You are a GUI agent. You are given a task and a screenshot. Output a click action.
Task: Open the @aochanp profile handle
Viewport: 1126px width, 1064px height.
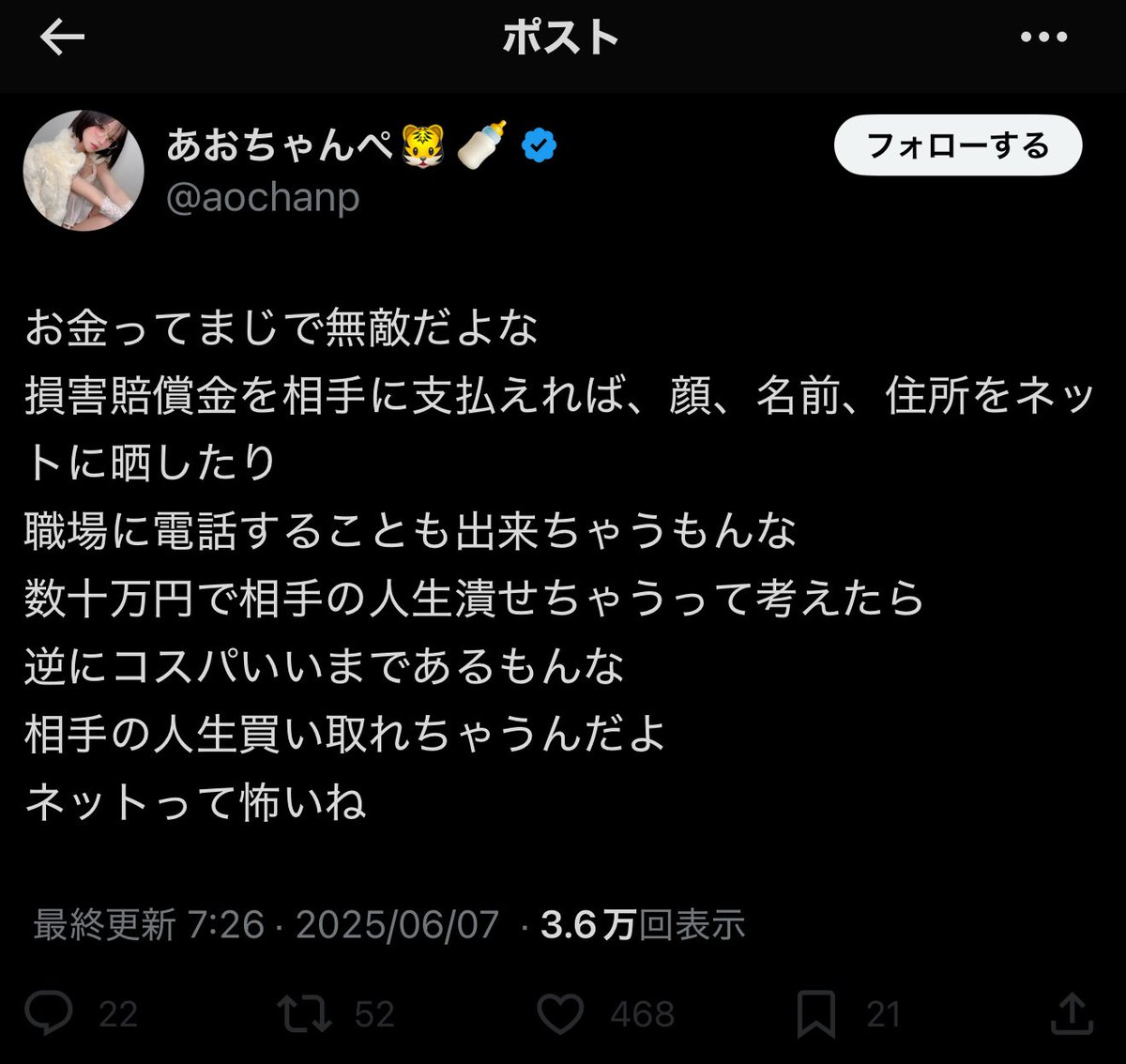point(263,198)
